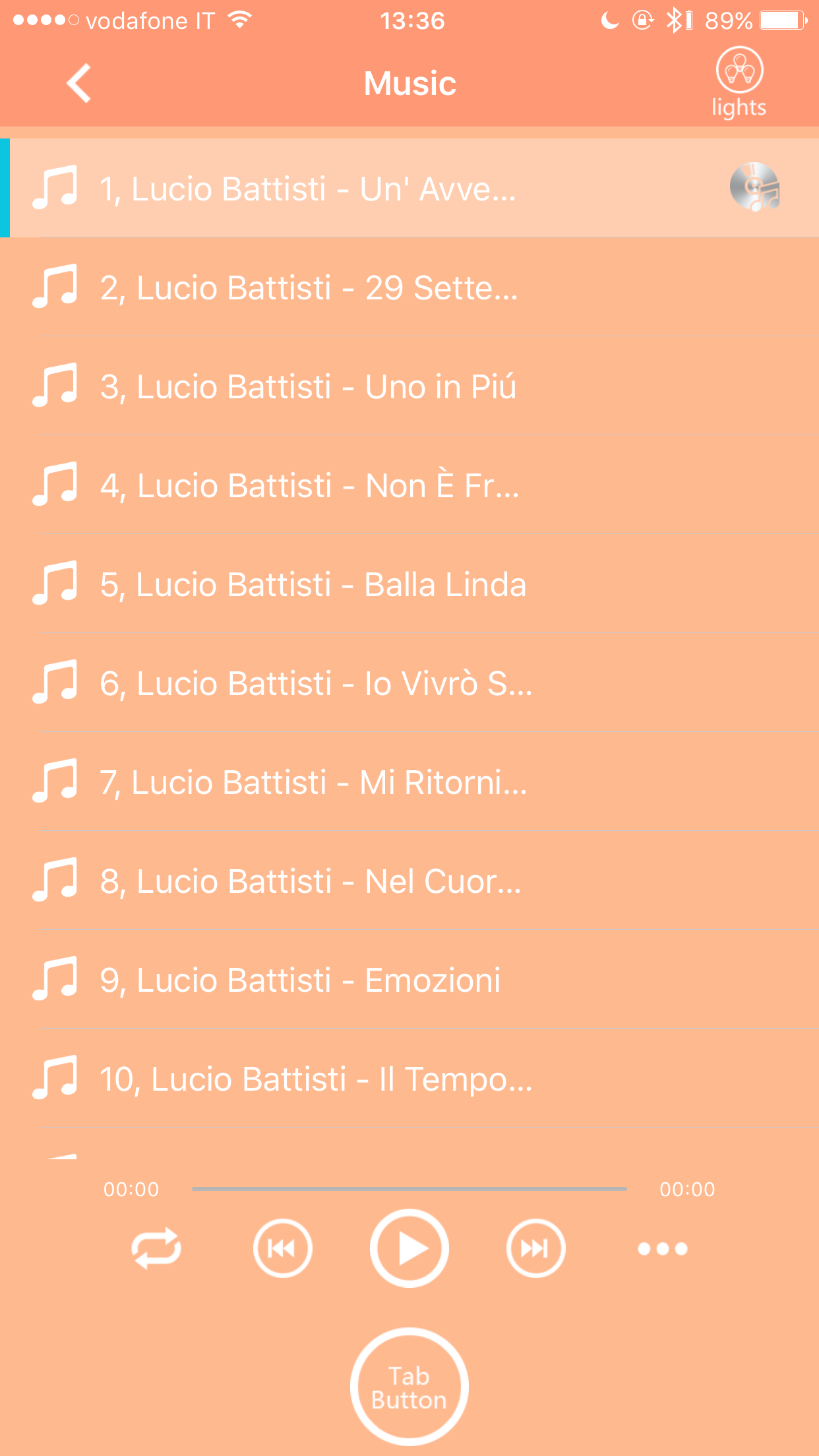Select track 6, Io Vivrò S...
819x1456 pixels.
click(315, 684)
